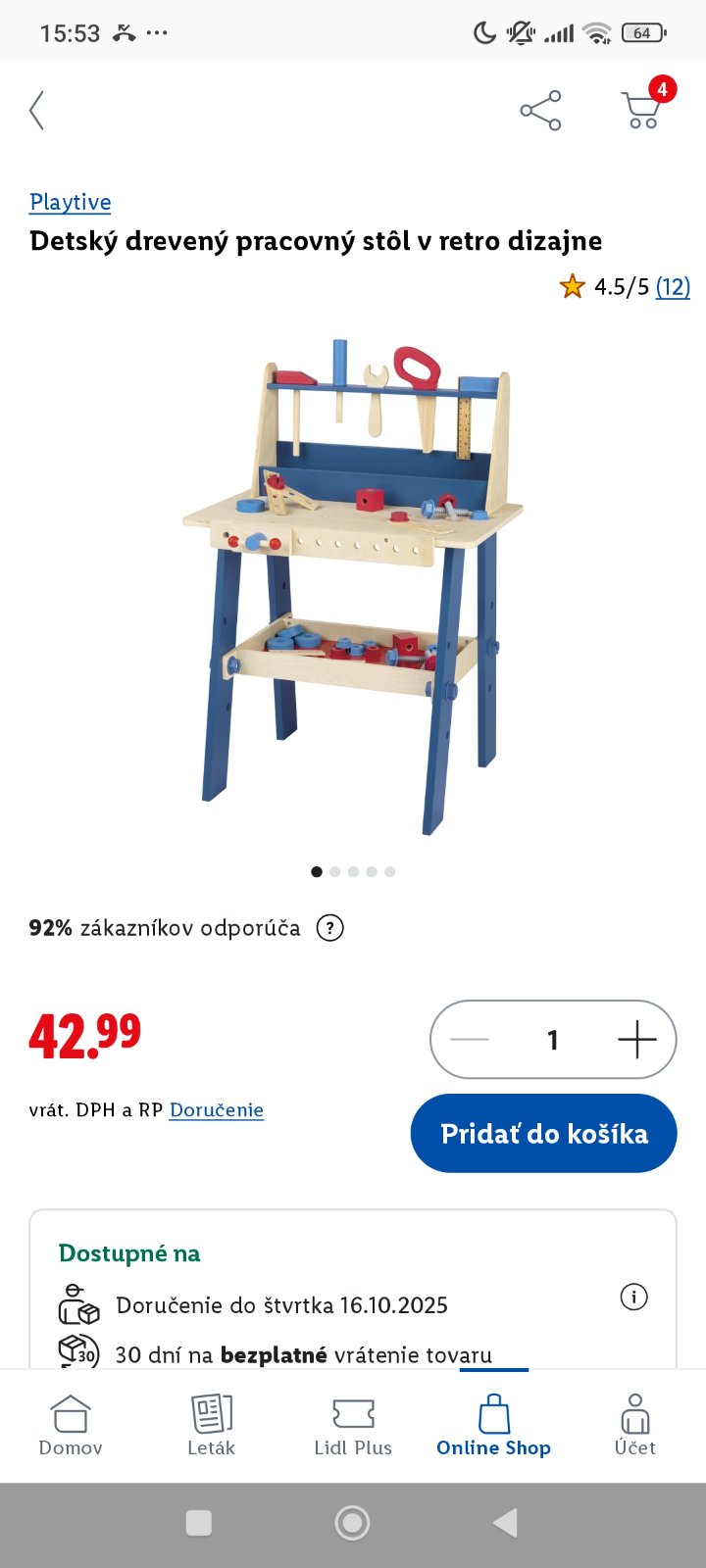The width and height of the screenshot is (706, 1568).
Task: Decrease quantity with the minus button
Action: pyautogui.click(x=470, y=1039)
